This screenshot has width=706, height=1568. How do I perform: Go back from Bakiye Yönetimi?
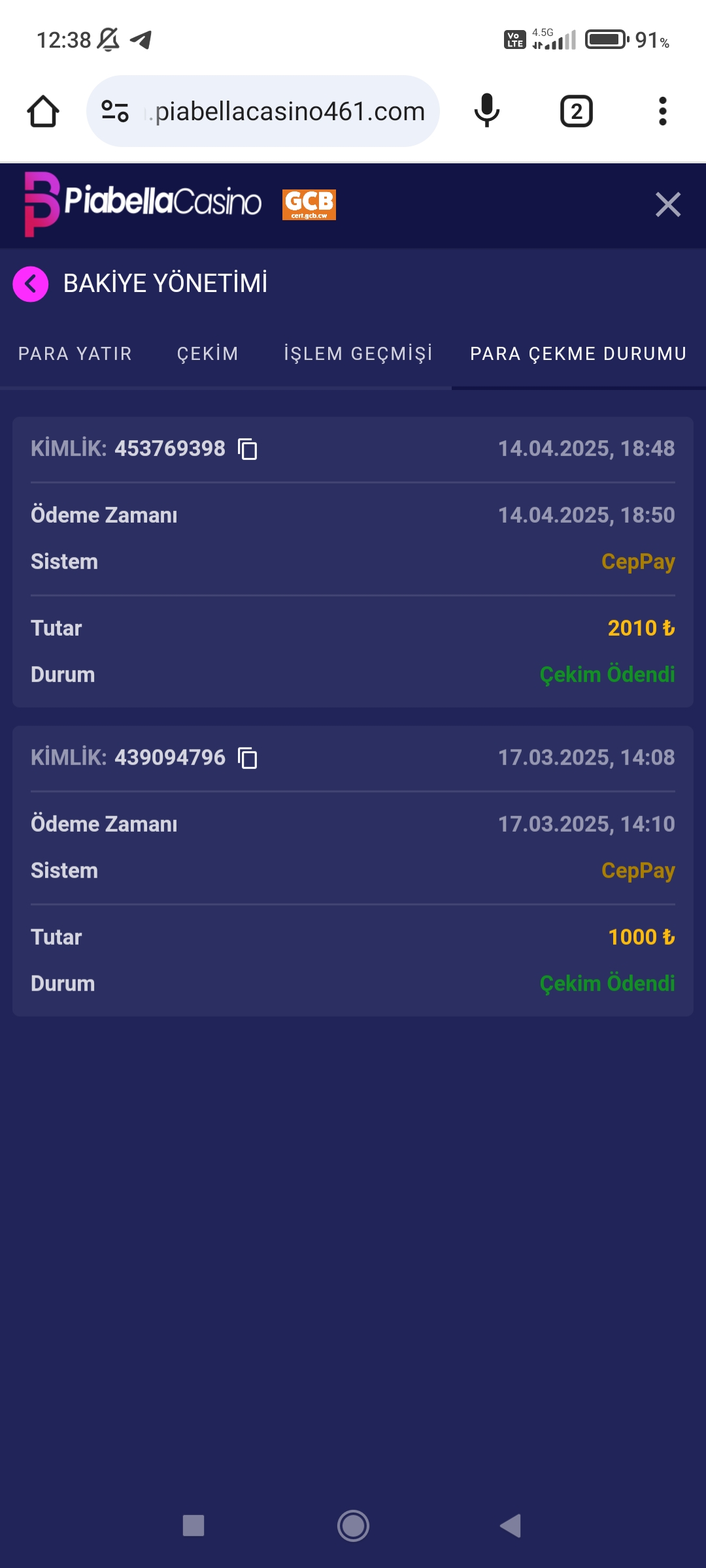[31, 284]
